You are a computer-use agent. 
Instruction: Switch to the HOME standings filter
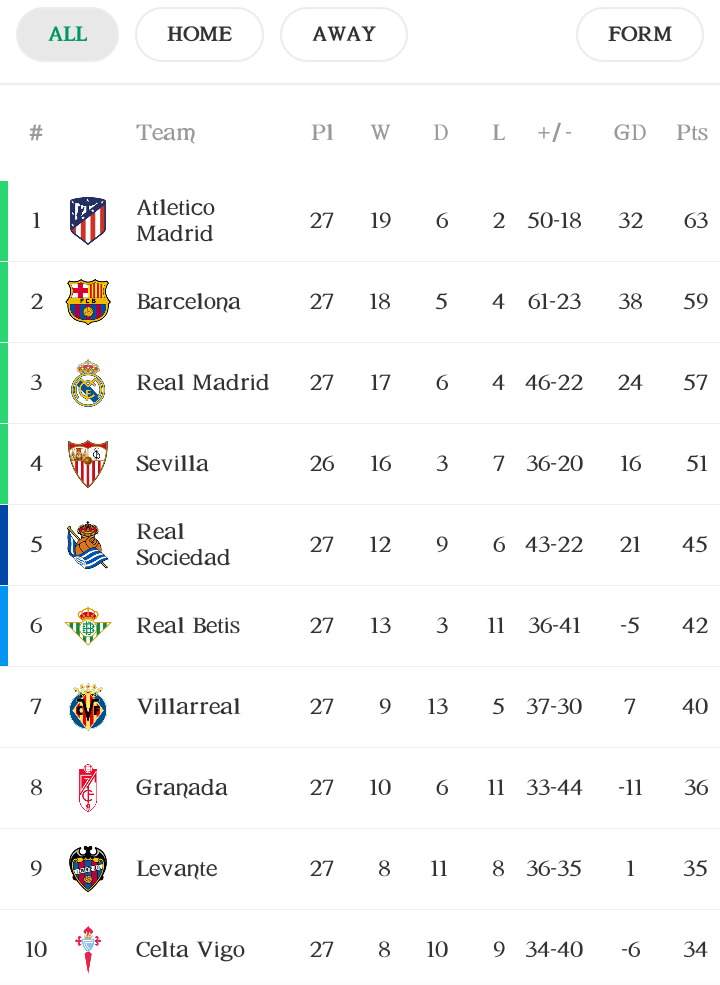click(199, 35)
